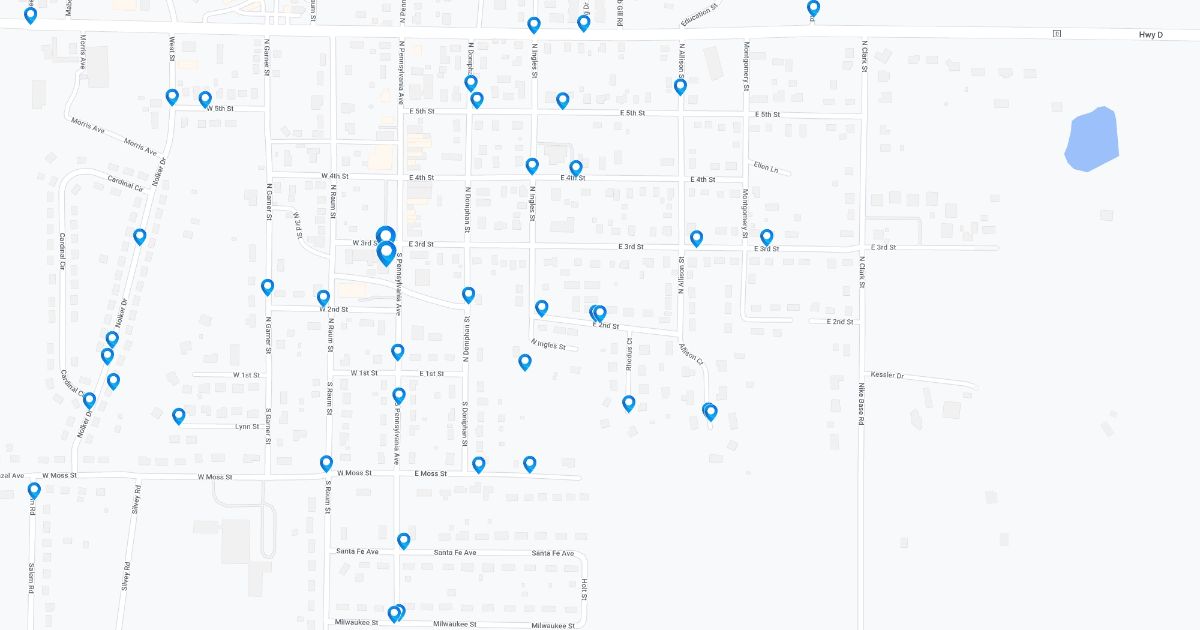Select the pin on Salem Rd
Screen dimensions: 1200x630
pos(34,491)
